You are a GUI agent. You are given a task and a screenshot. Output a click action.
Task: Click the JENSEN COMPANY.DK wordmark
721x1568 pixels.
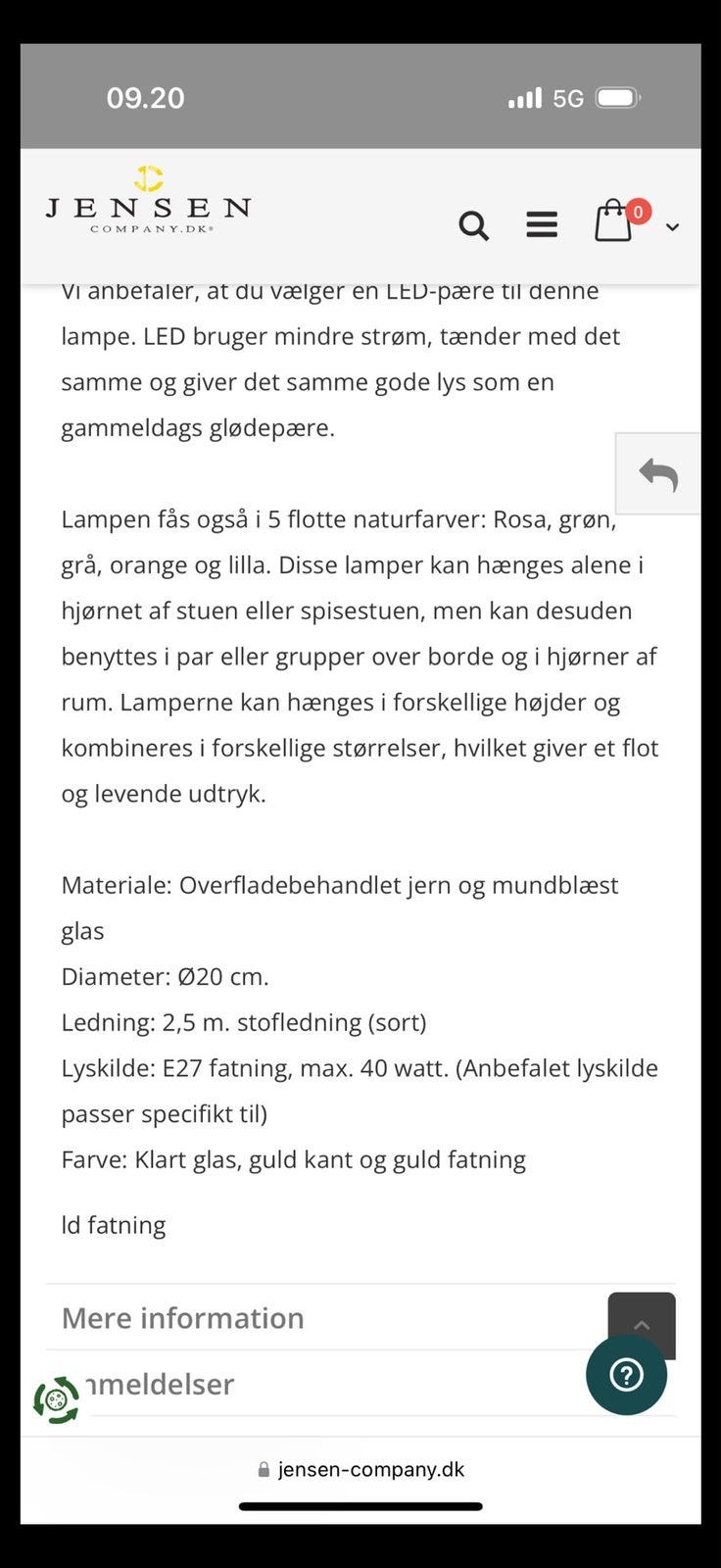148,211
